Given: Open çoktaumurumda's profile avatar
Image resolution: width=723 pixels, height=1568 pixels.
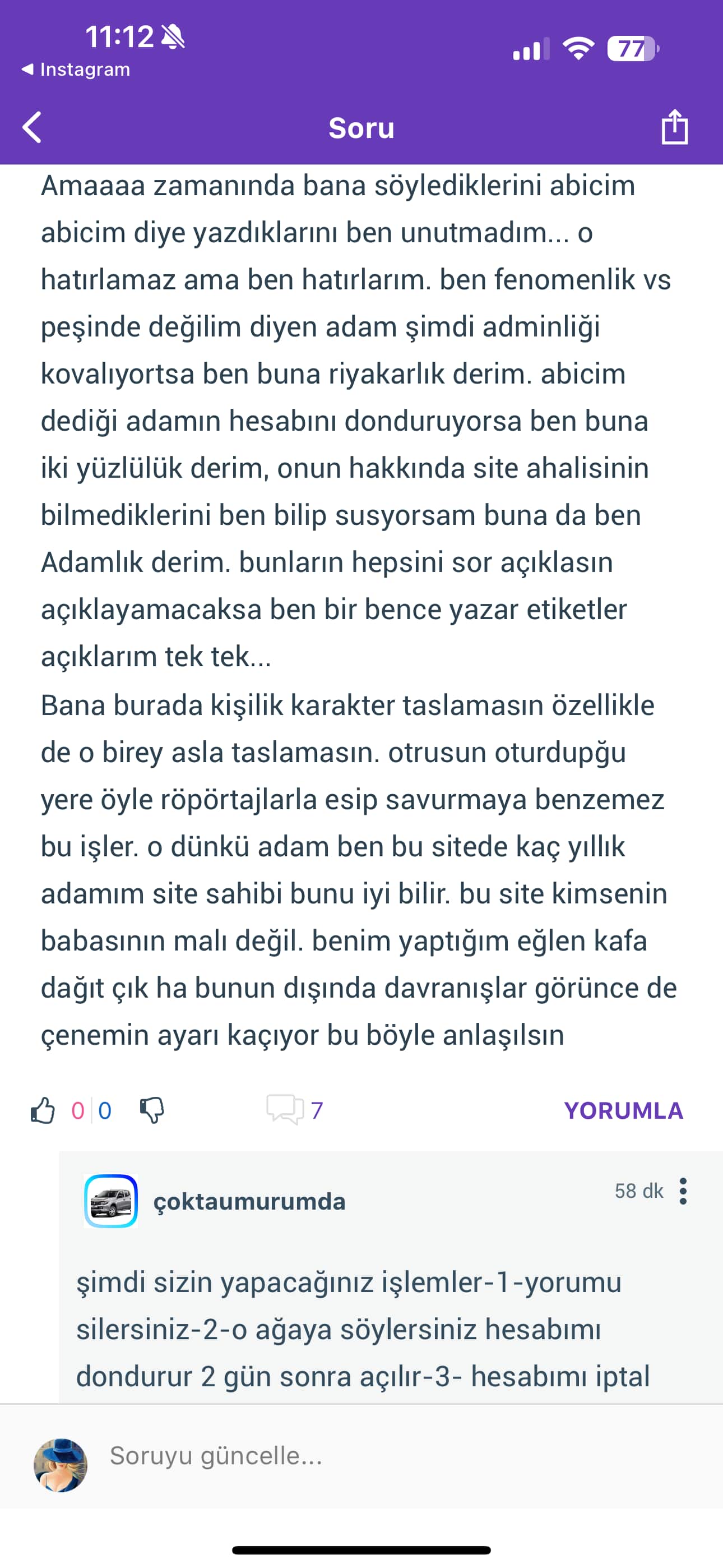Looking at the screenshot, I should coord(111,1201).
